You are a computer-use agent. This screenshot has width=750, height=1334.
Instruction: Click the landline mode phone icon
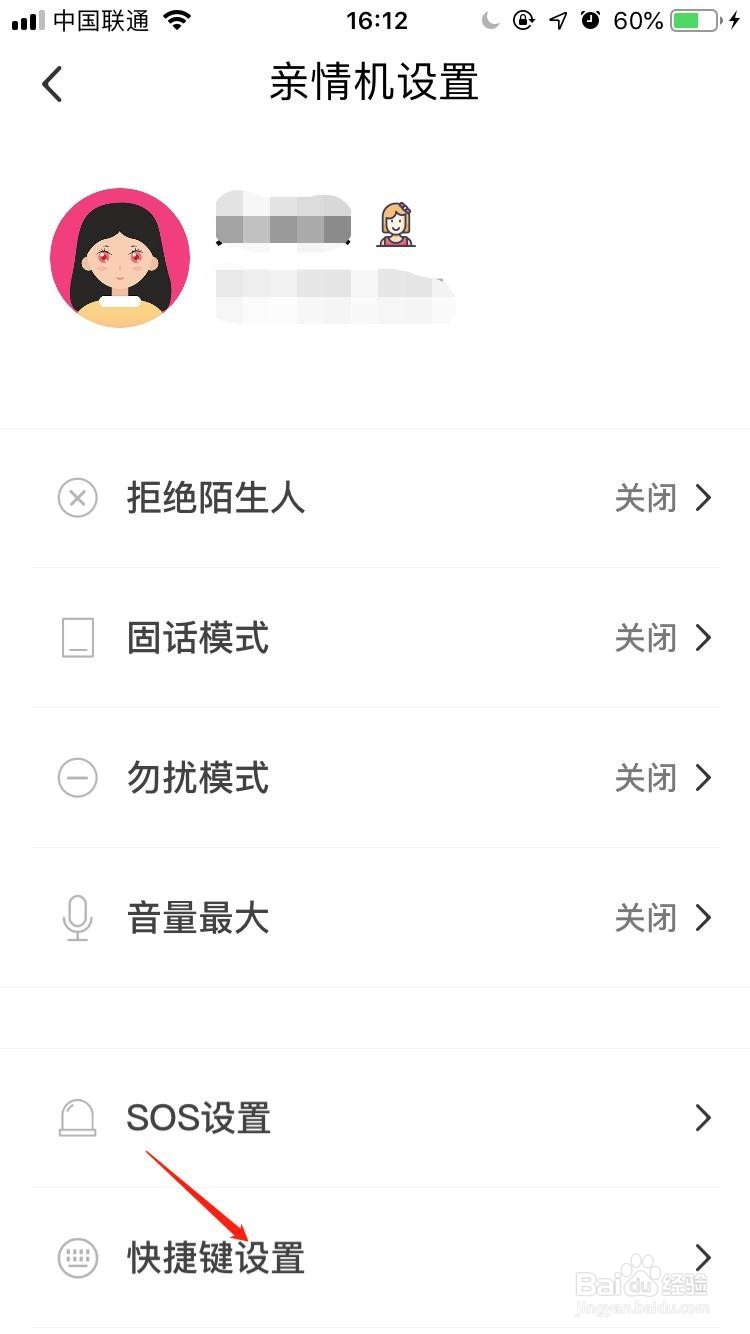[x=78, y=638]
